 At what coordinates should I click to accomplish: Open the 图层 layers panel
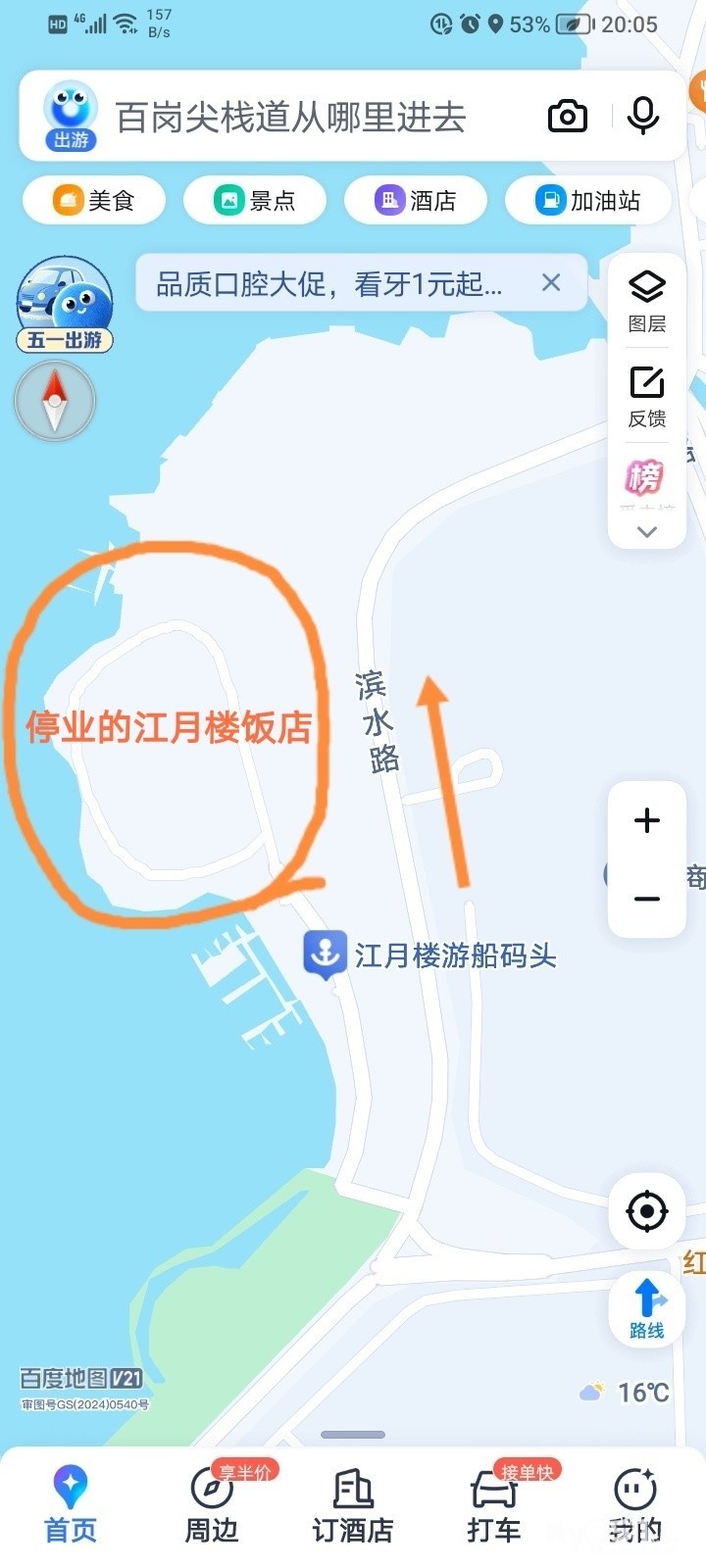647,301
